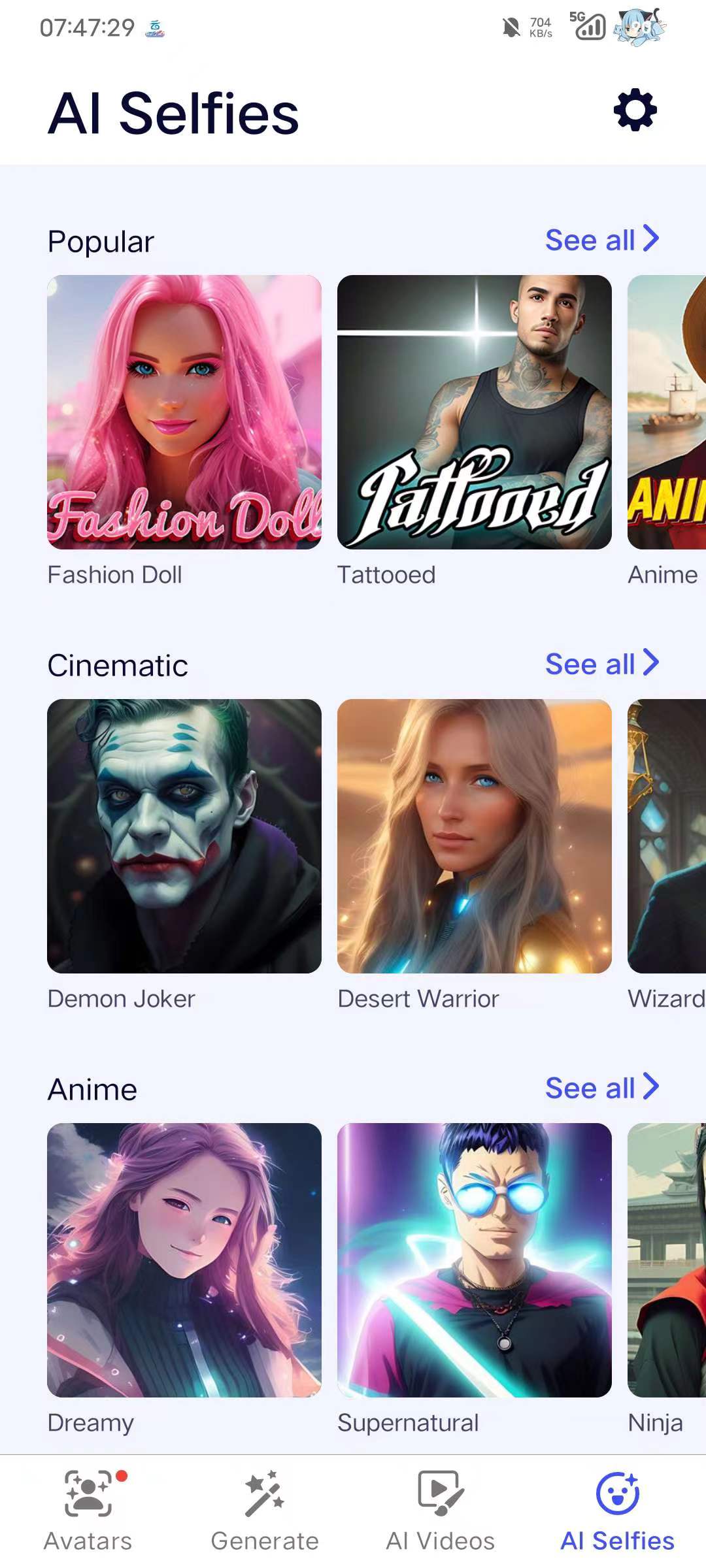Open the Desert Warrior style
Screen dimensions: 706x1568
pyautogui.click(x=475, y=836)
